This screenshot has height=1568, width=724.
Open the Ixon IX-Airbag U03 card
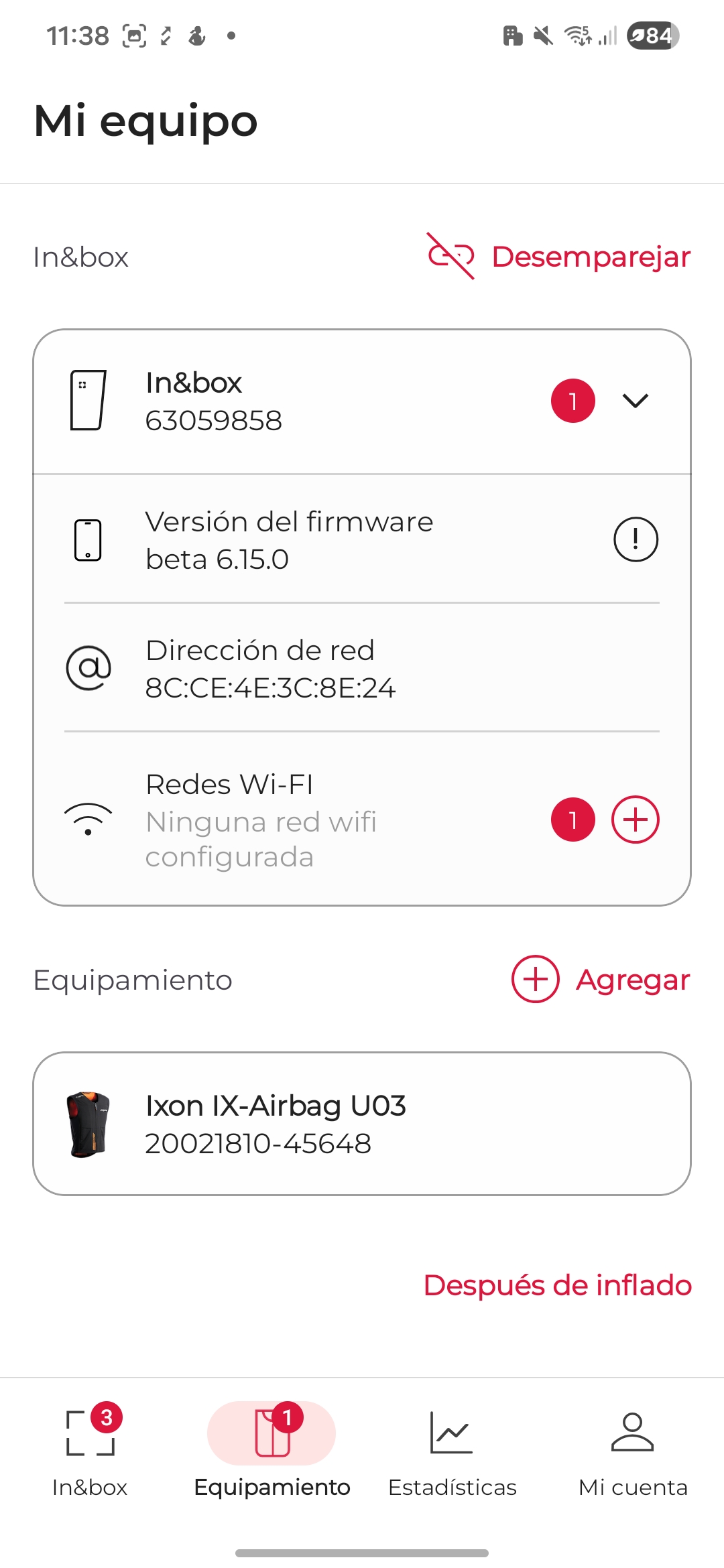click(x=362, y=1124)
